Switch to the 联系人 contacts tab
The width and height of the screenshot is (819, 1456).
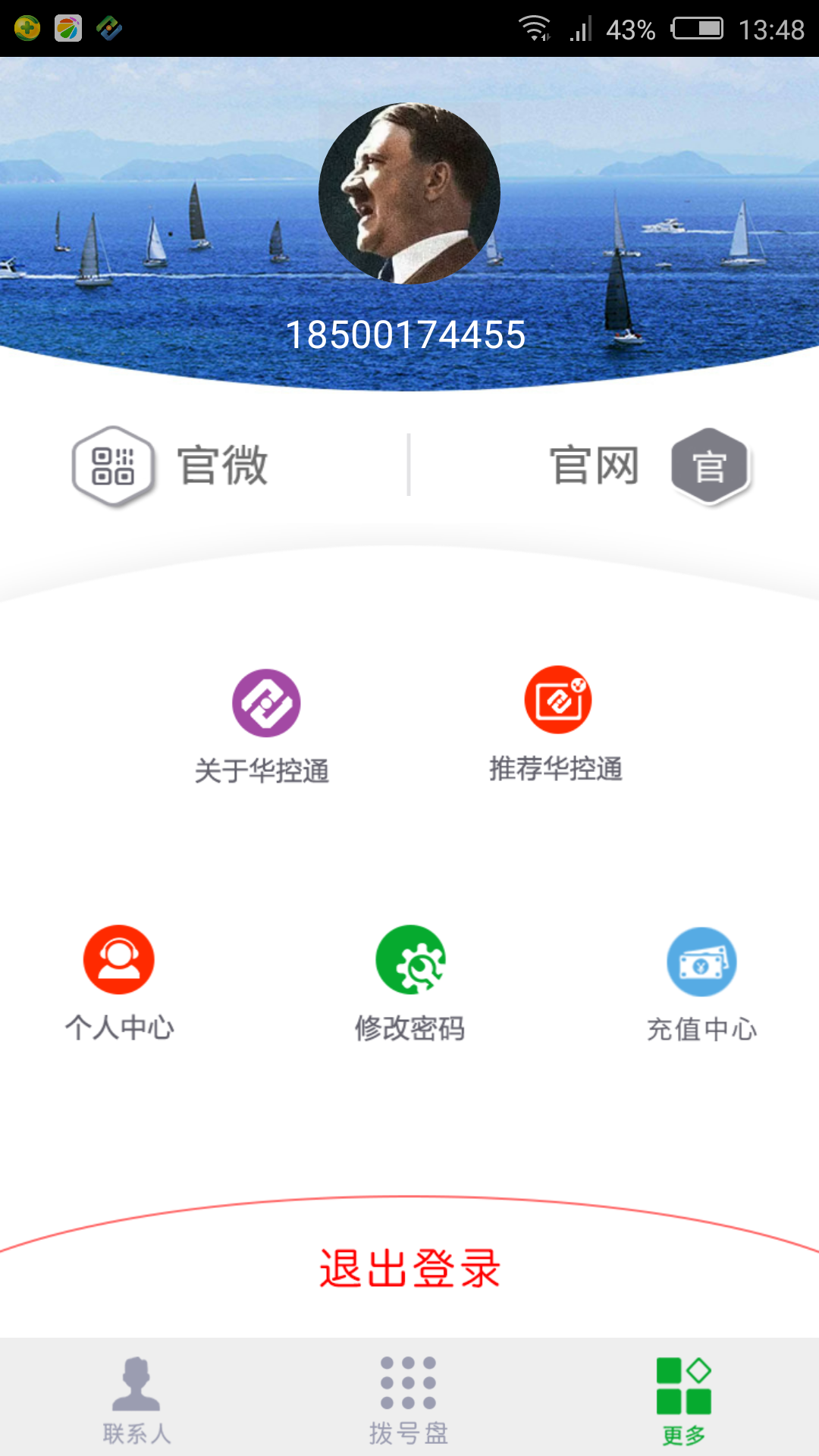tap(136, 1398)
